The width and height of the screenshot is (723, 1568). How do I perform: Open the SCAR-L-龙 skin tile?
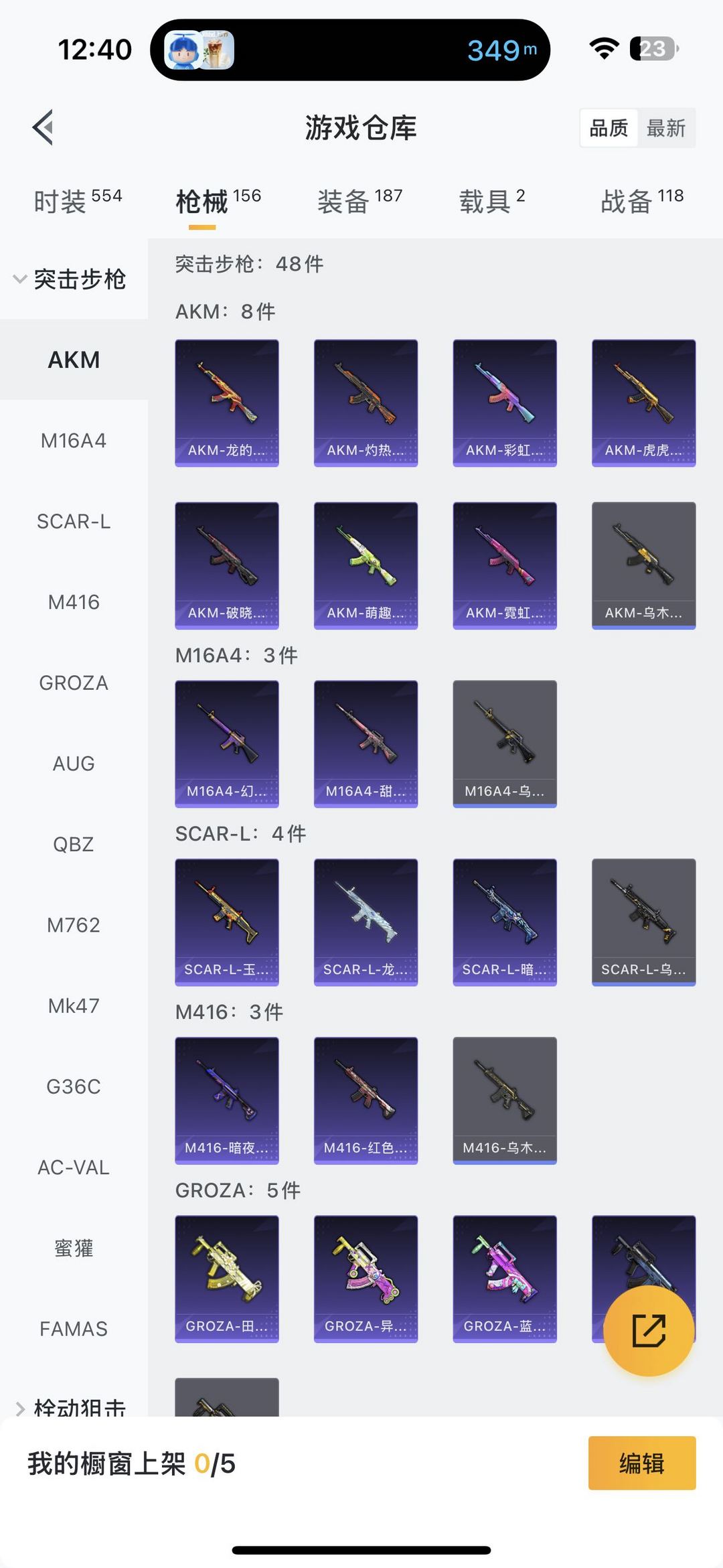click(366, 922)
